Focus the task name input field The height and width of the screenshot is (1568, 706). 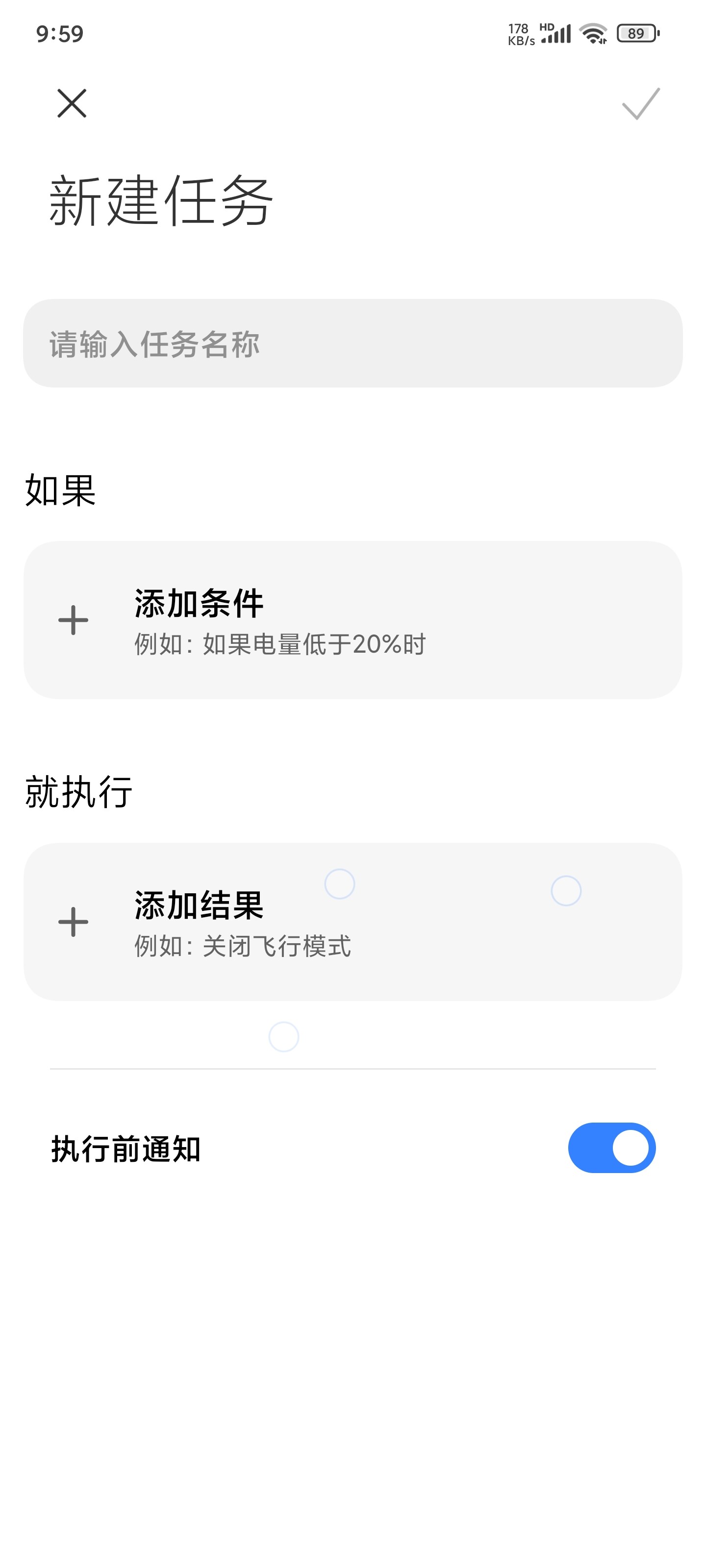tap(353, 343)
